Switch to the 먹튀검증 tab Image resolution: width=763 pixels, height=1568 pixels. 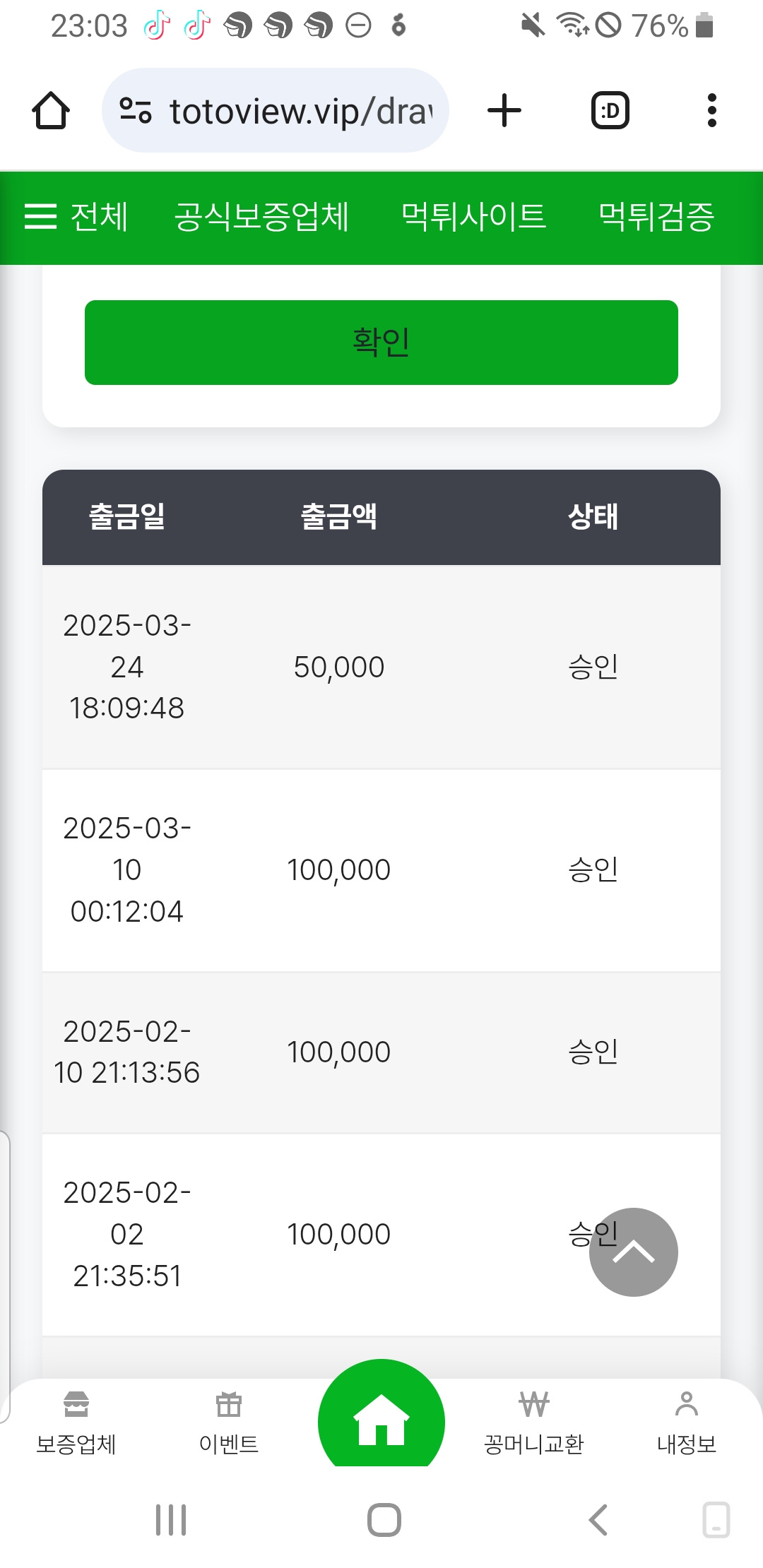click(656, 217)
